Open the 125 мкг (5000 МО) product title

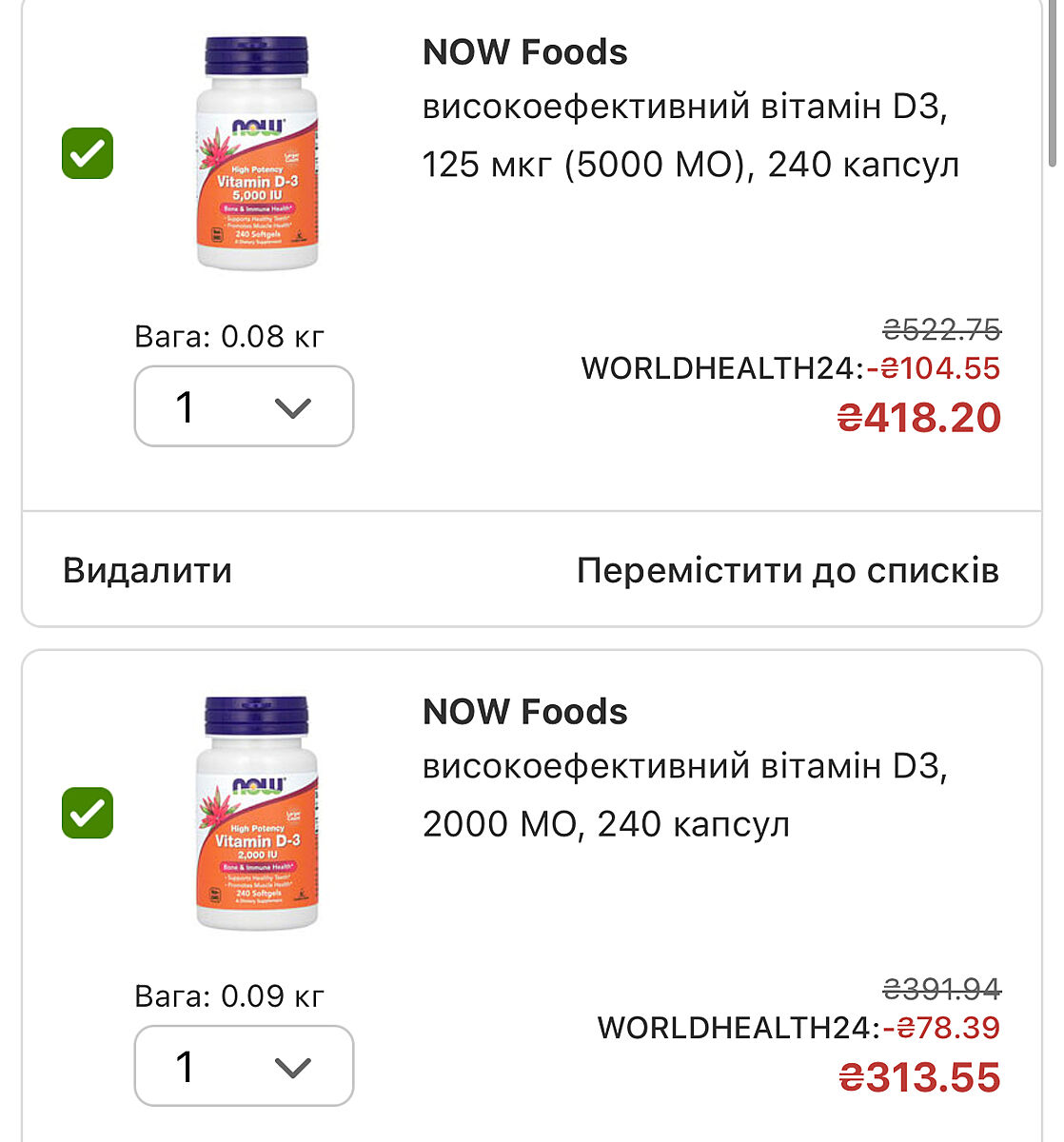pyautogui.click(x=690, y=135)
